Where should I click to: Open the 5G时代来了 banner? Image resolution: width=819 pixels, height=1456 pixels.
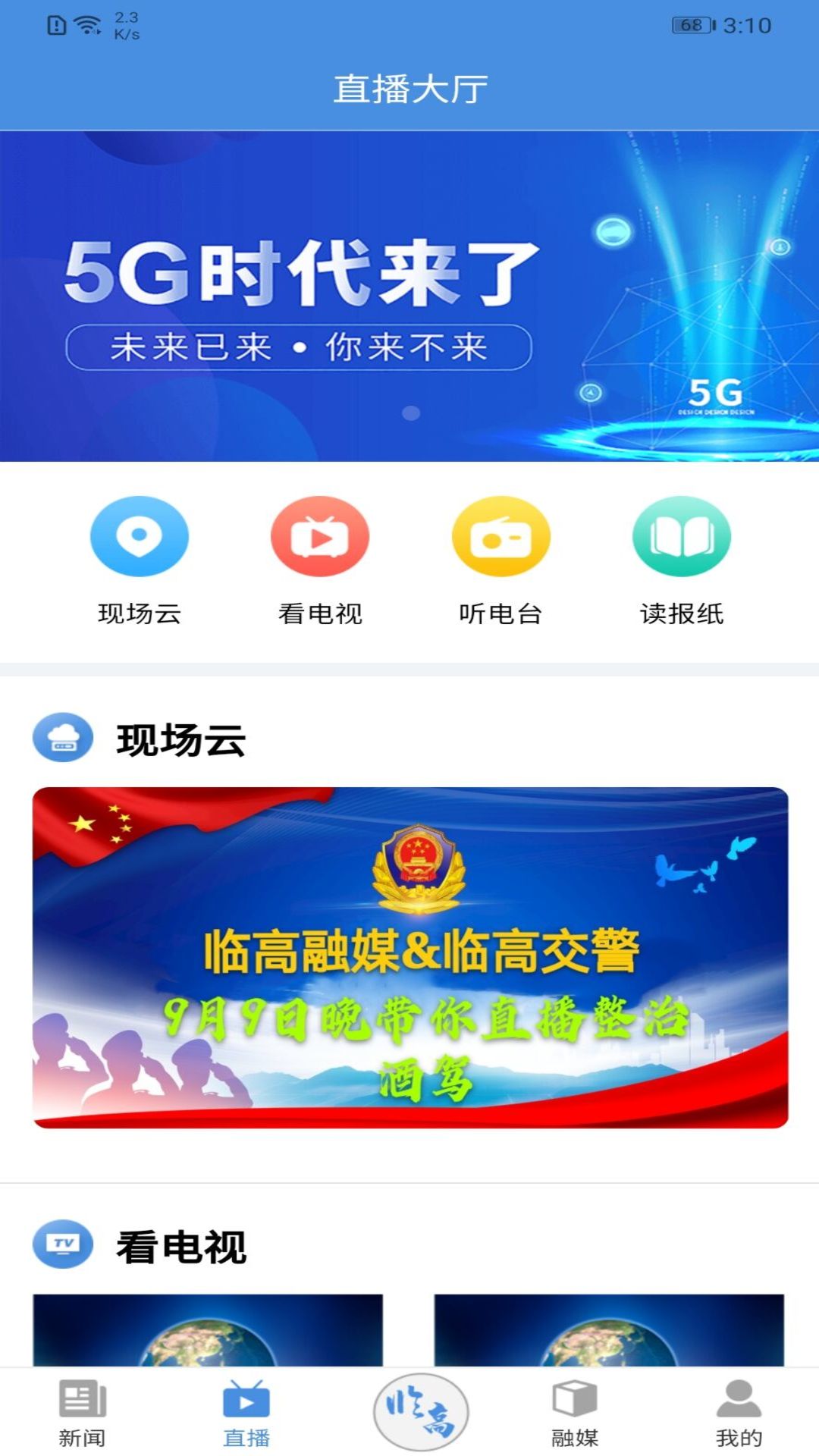[409, 296]
